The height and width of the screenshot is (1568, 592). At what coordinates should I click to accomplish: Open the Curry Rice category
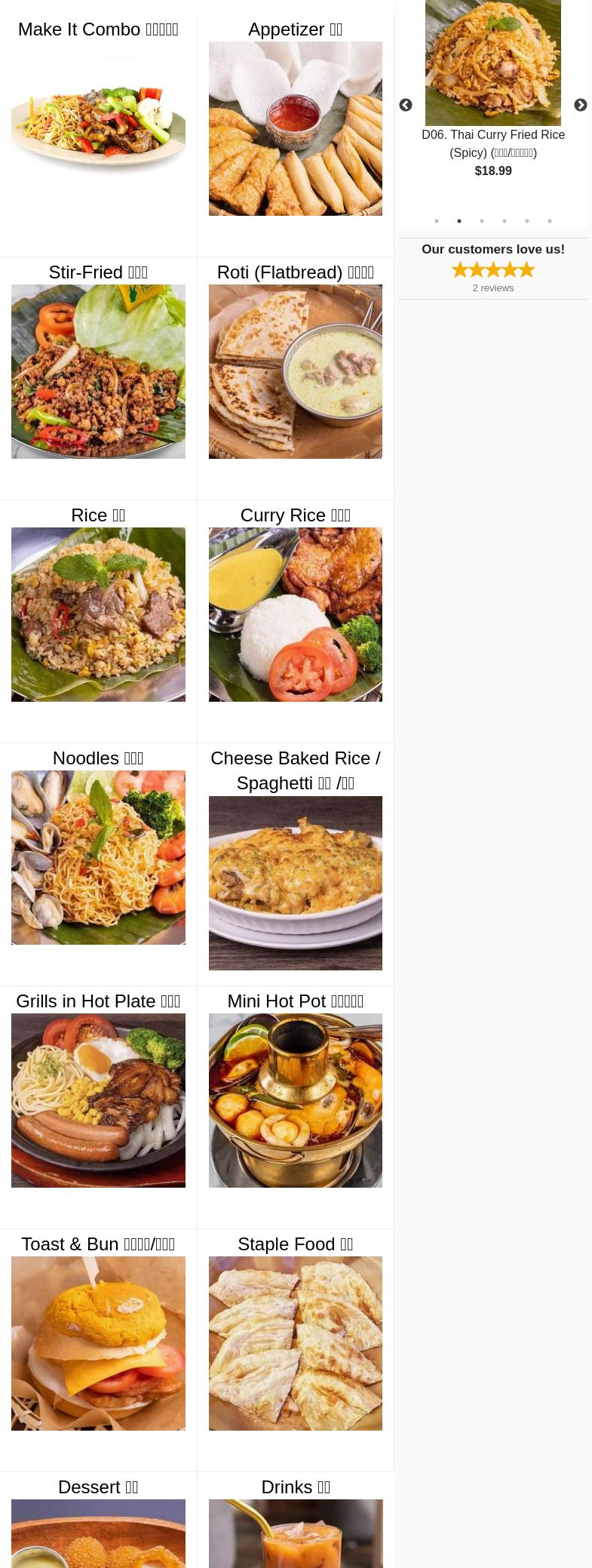point(295,614)
